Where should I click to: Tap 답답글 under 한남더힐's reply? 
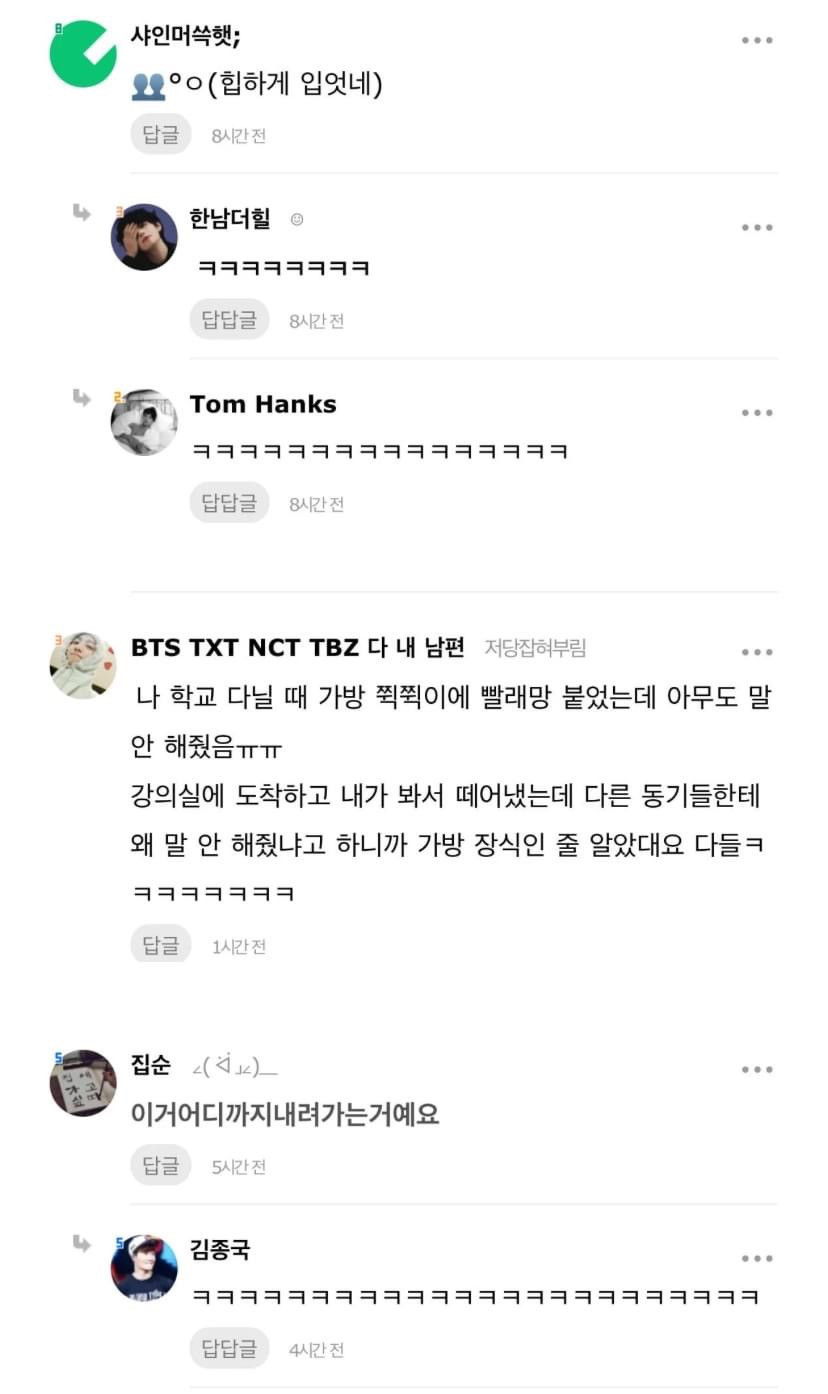[229, 319]
